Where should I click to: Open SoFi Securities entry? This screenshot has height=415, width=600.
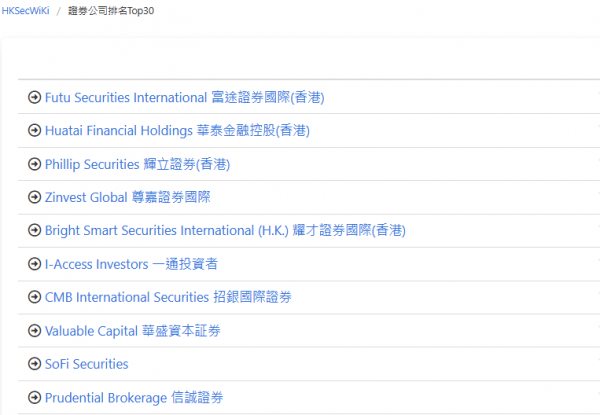[x=87, y=364]
